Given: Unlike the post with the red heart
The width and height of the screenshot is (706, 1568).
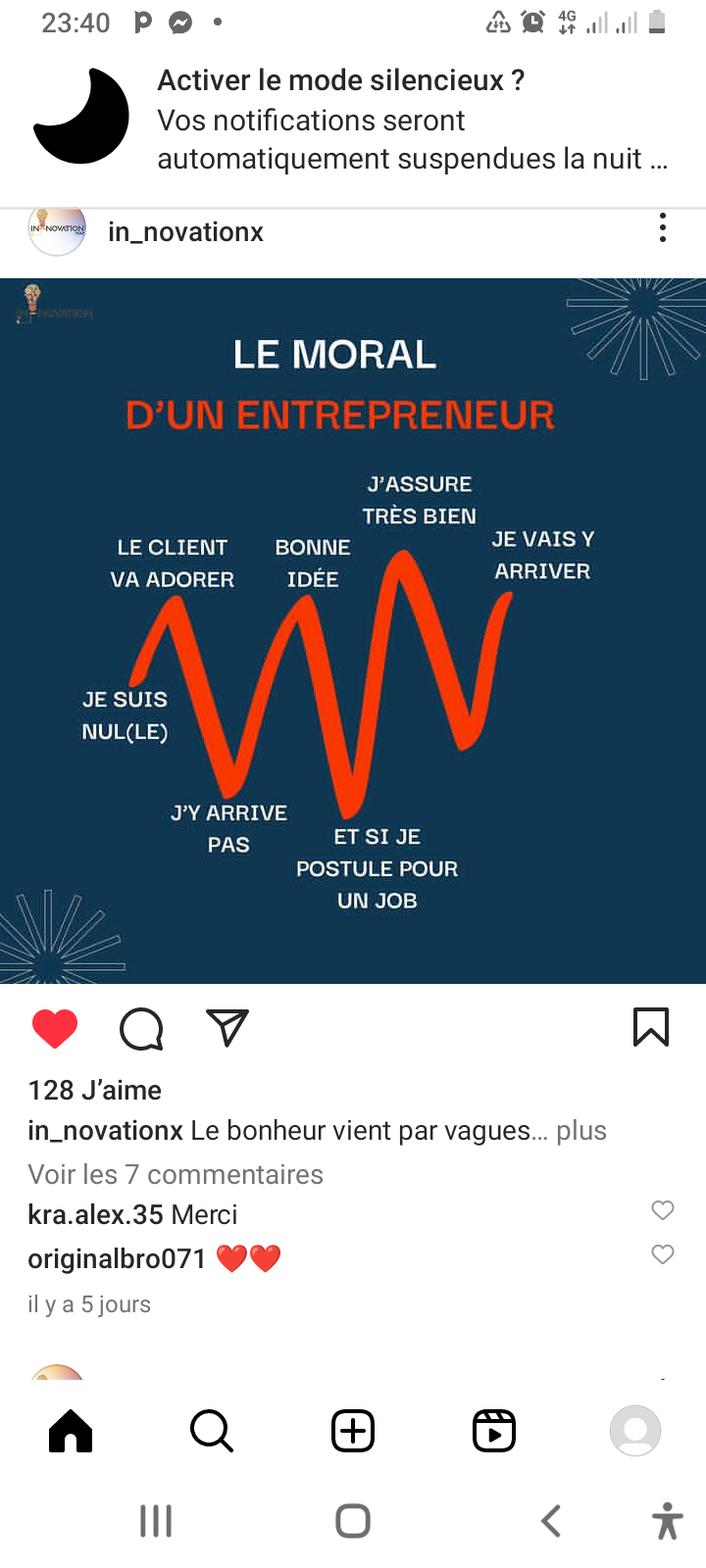Looking at the screenshot, I should point(55,1028).
